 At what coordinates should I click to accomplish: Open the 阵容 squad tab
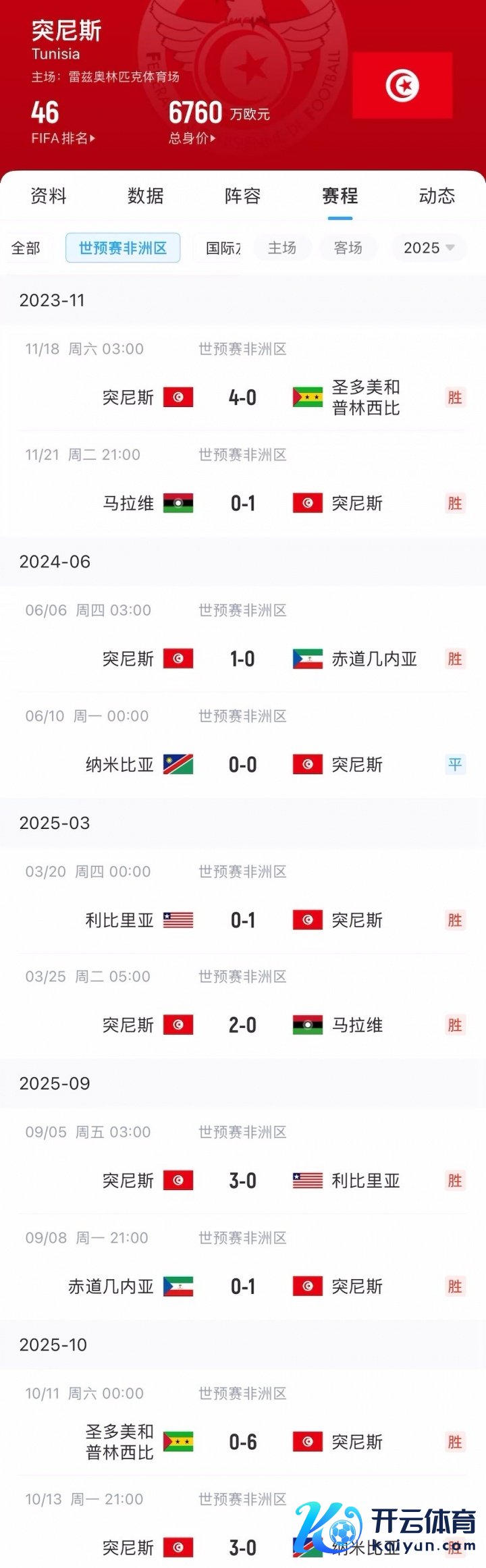pos(243,196)
